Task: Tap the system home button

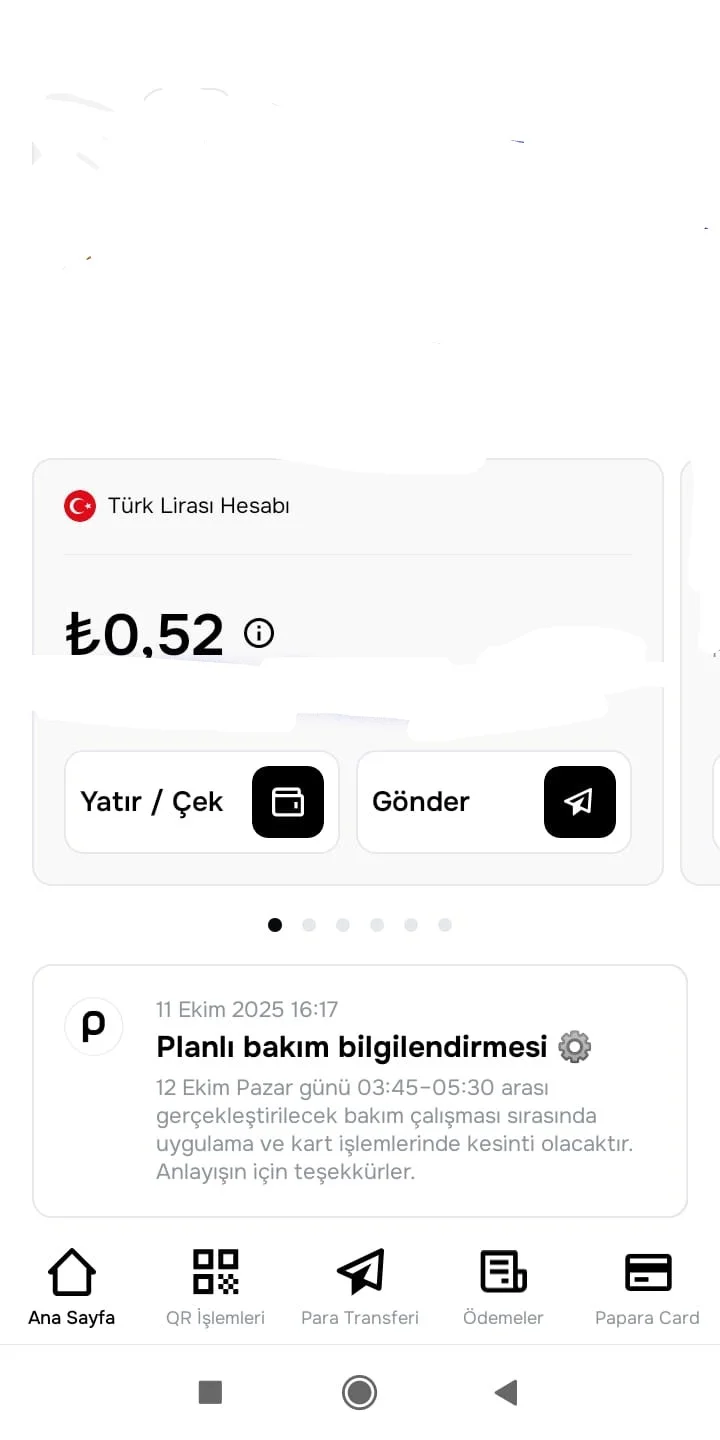Action: (359, 1392)
